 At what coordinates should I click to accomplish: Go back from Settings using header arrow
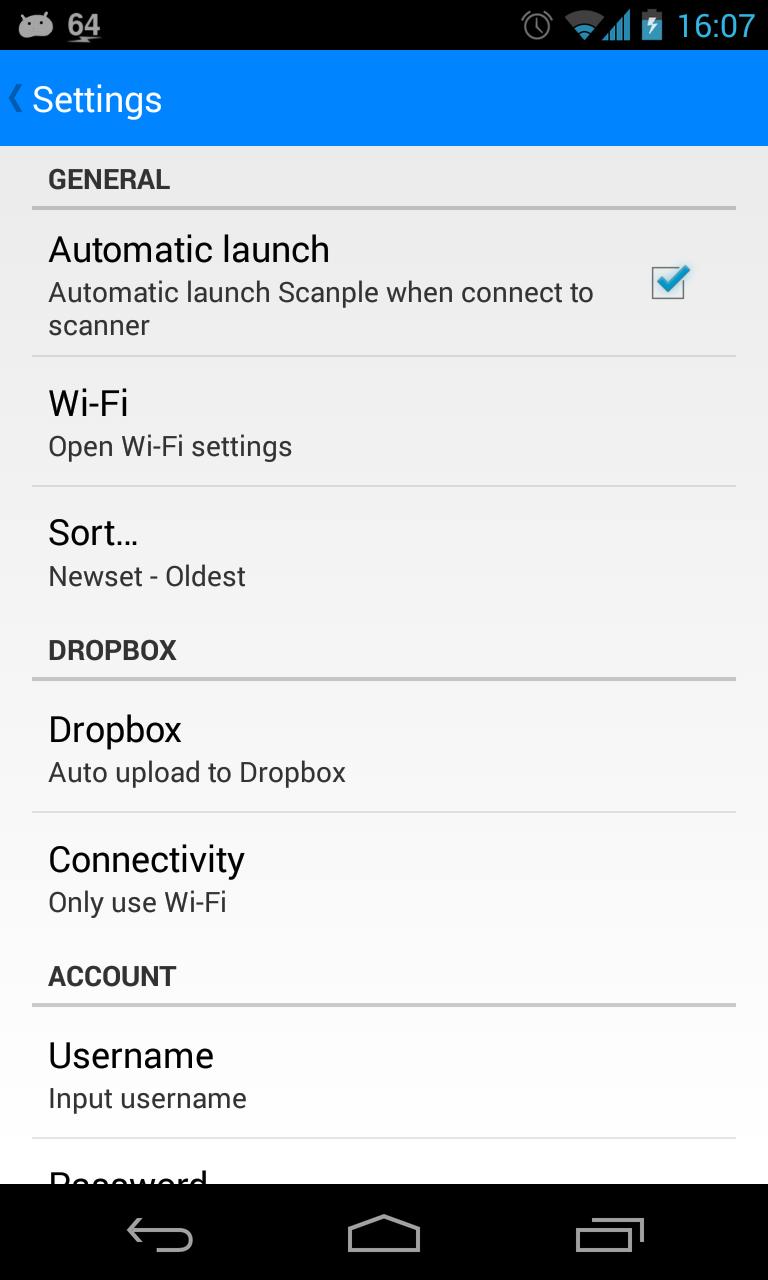pyautogui.click(x=18, y=99)
